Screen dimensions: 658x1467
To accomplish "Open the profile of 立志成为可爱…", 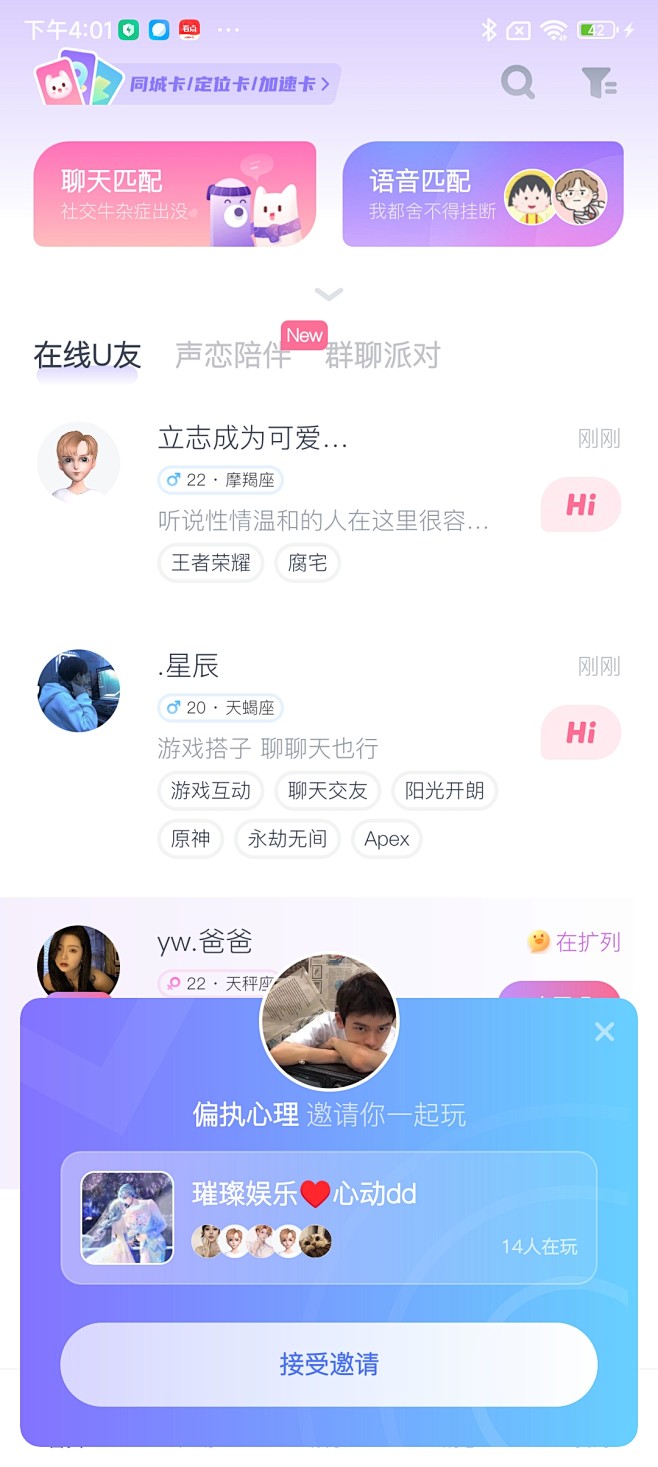I will 78,462.
